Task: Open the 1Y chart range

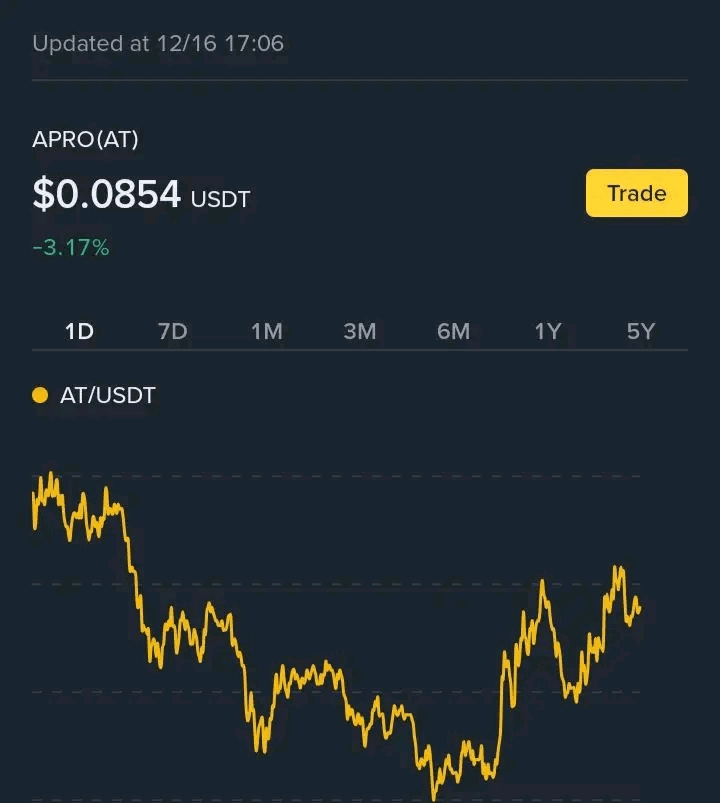Action: click(547, 331)
